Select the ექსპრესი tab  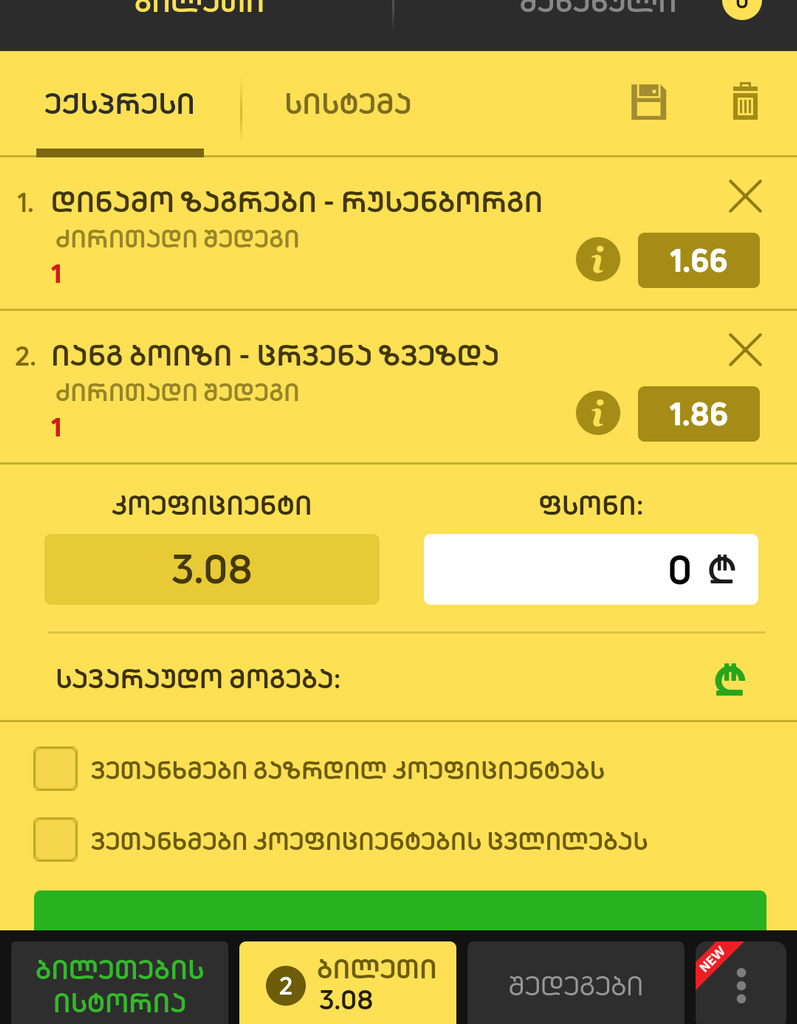119,102
